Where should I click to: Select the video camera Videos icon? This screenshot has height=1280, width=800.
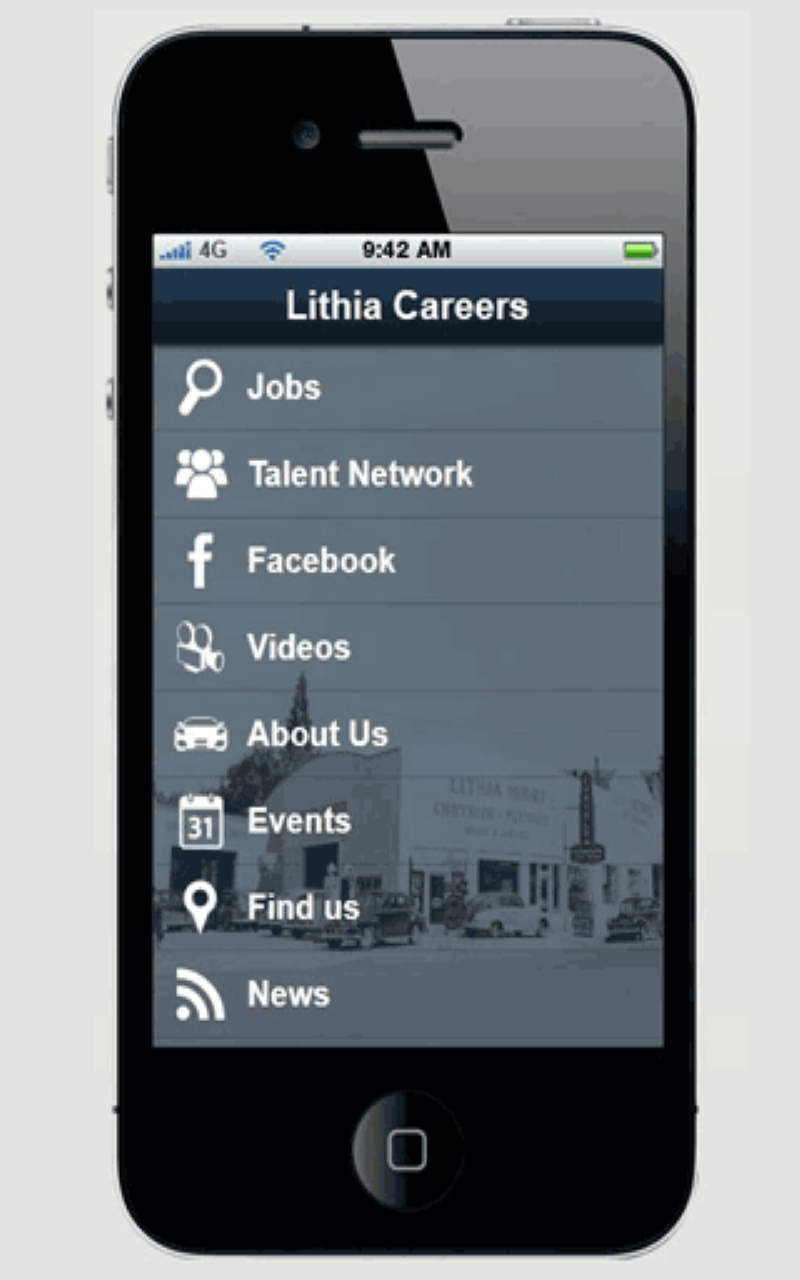200,647
